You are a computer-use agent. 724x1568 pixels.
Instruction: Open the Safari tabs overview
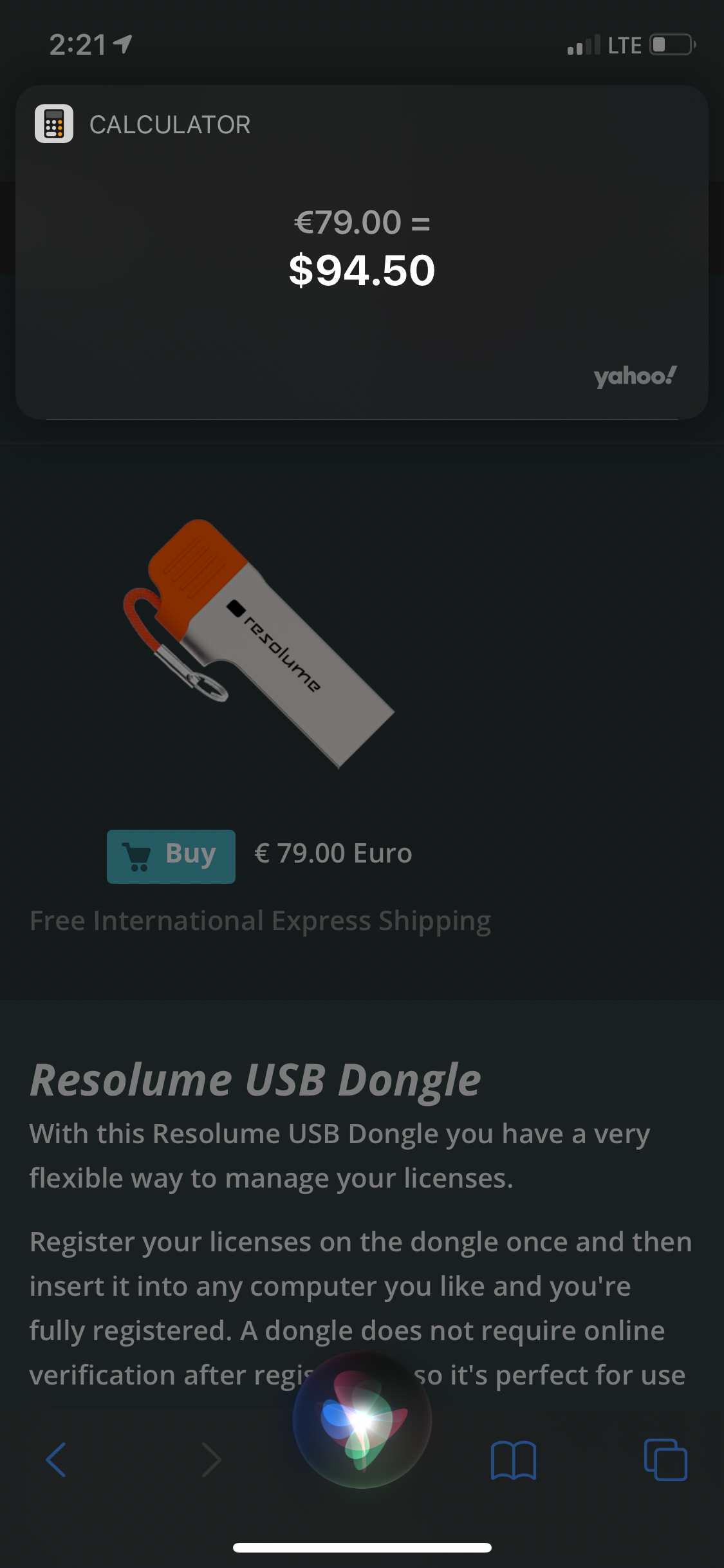click(665, 1460)
